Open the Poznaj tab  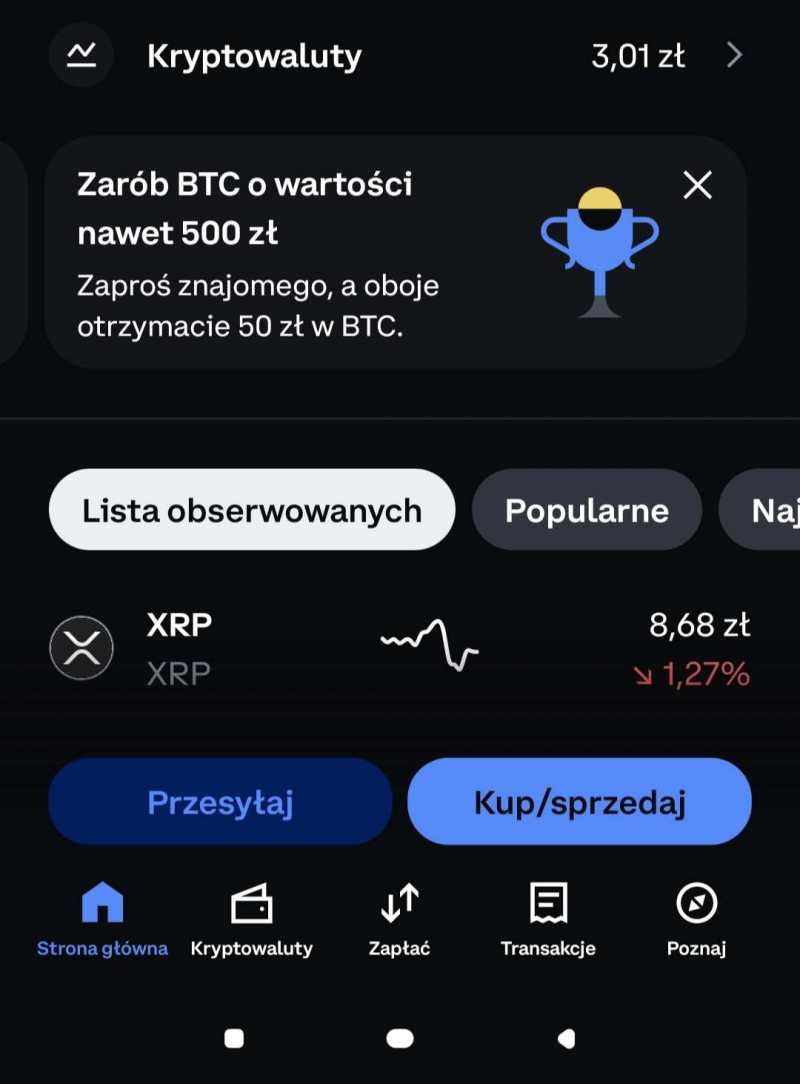(696, 918)
